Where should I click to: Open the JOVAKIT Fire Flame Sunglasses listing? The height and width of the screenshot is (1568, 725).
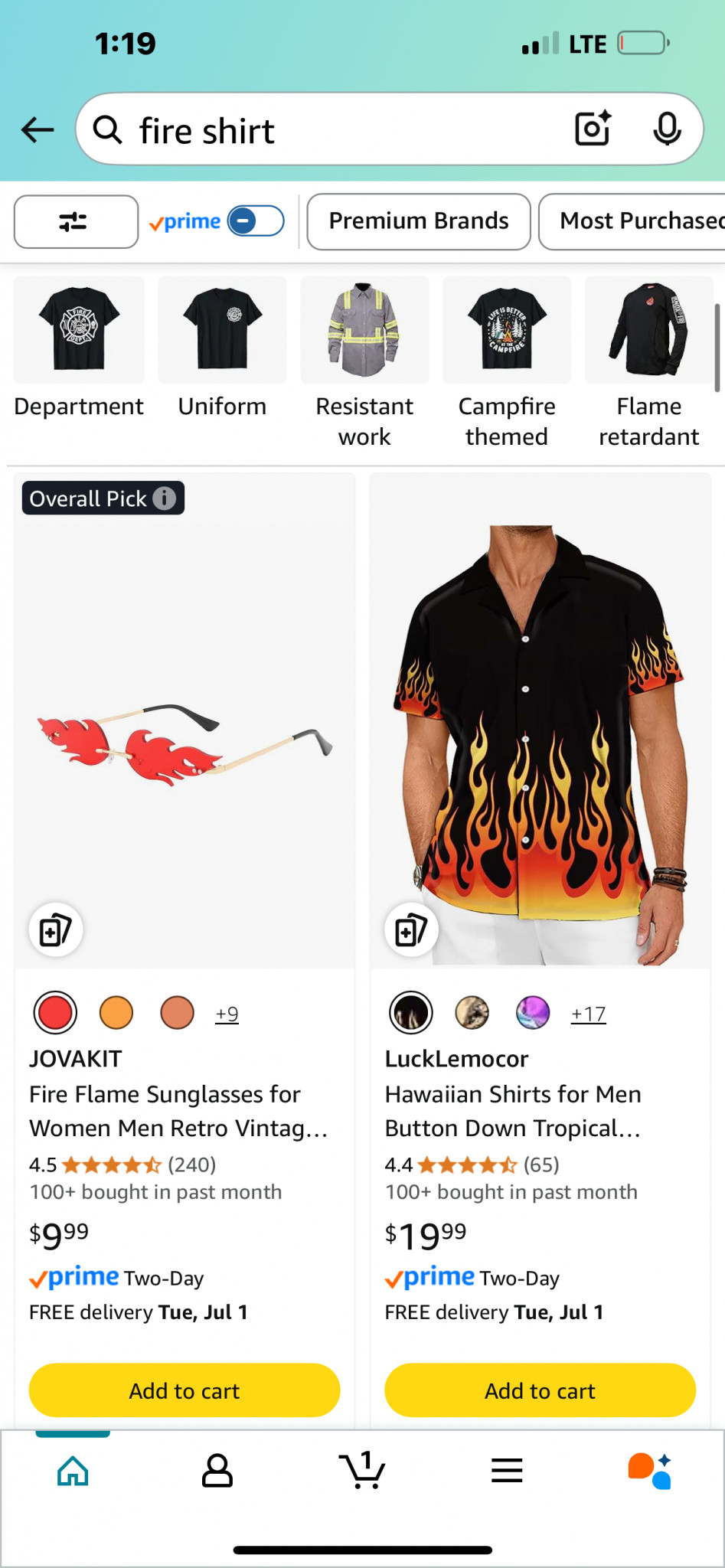coord(178,1111)
